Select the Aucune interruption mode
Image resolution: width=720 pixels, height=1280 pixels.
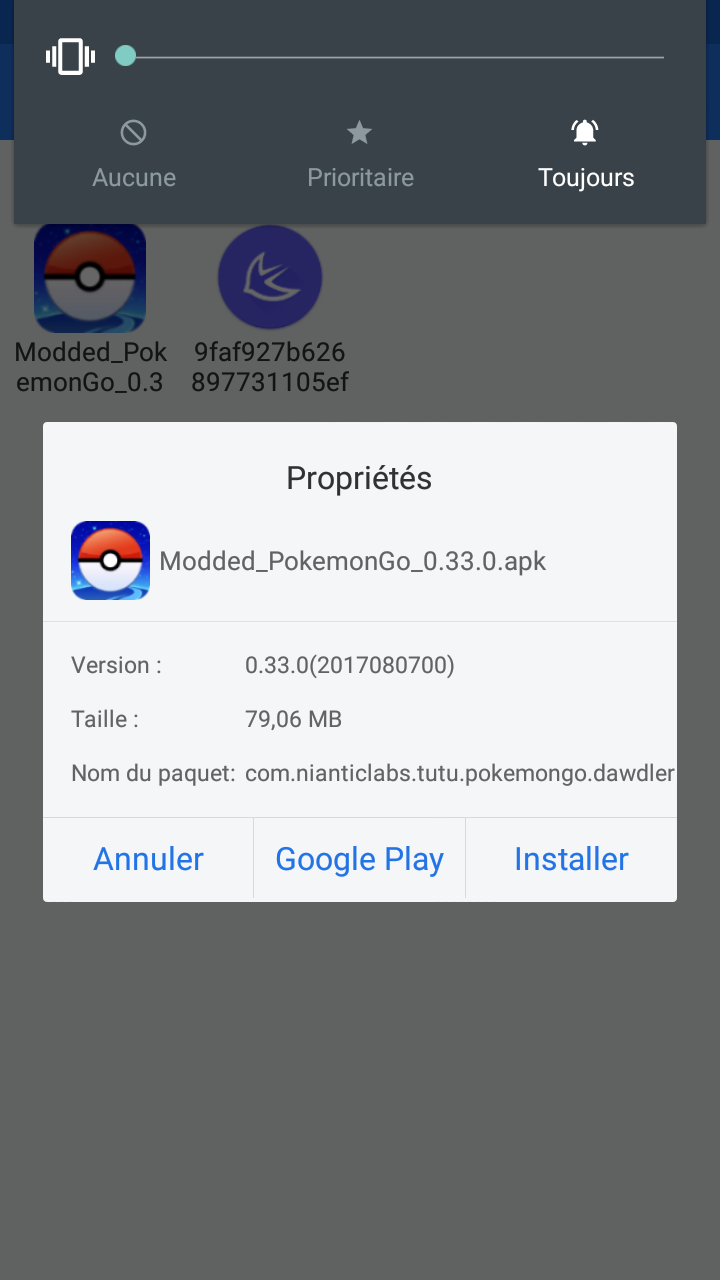point(134,155)
